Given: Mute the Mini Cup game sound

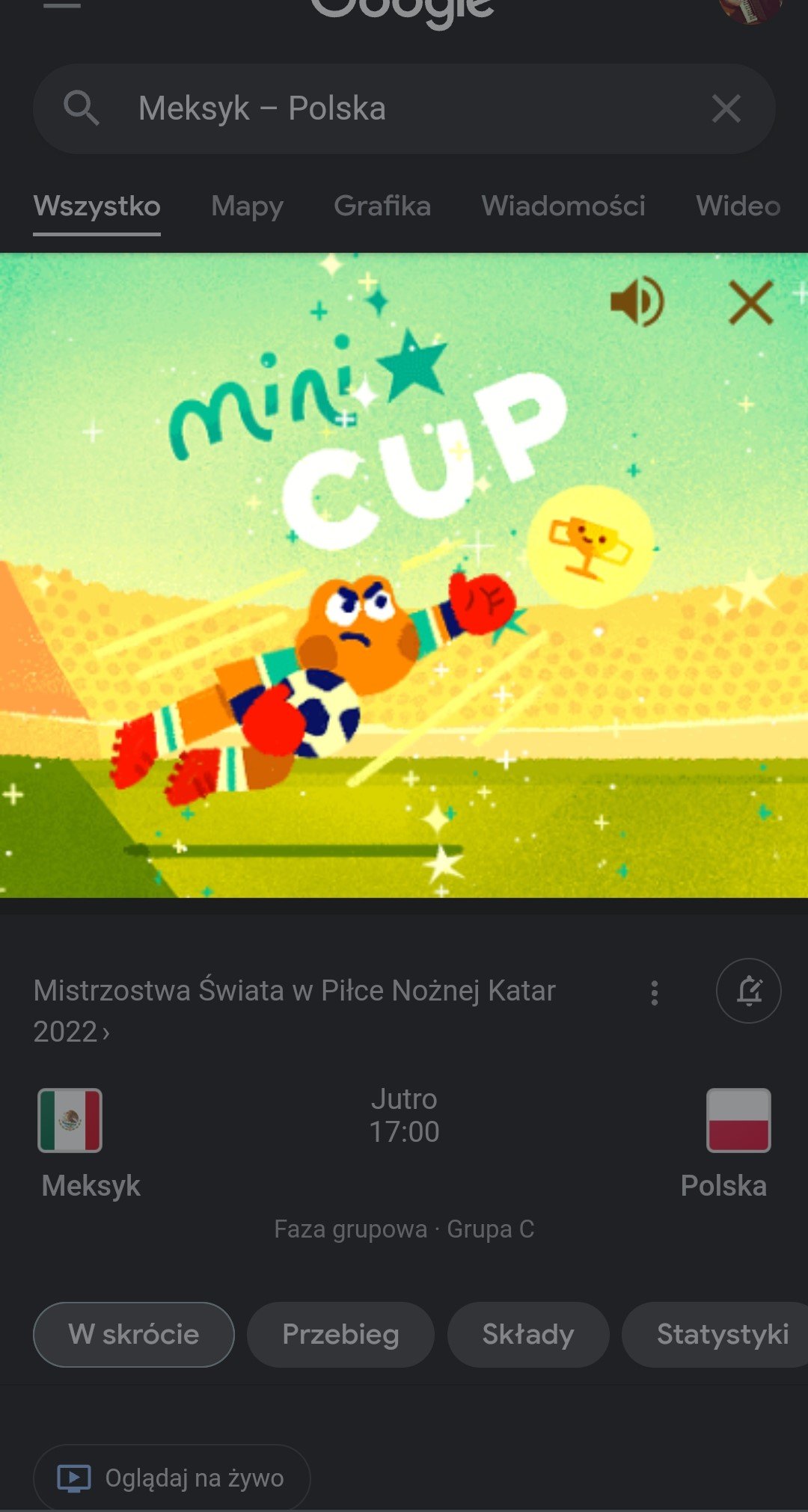Looking at the screenshot, I should (x=637, y=302).
